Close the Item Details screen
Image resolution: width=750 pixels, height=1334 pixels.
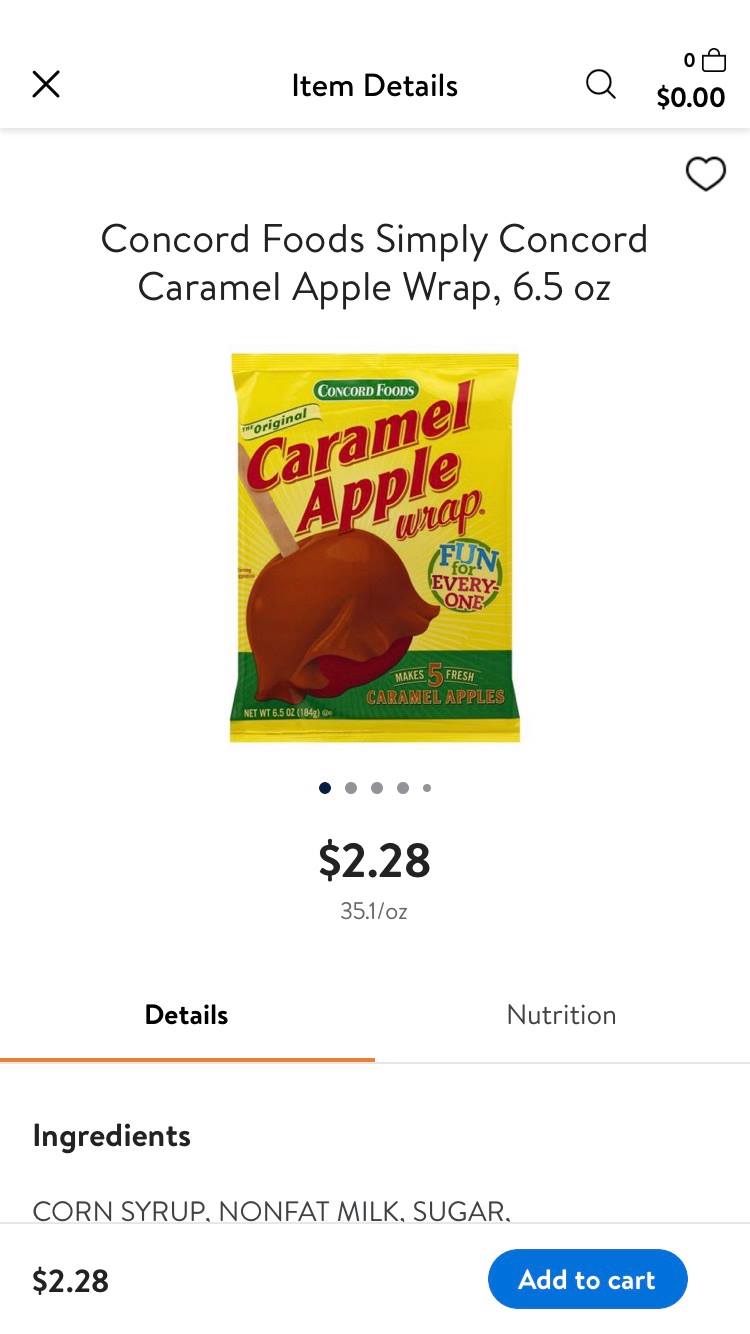[46, 85]
